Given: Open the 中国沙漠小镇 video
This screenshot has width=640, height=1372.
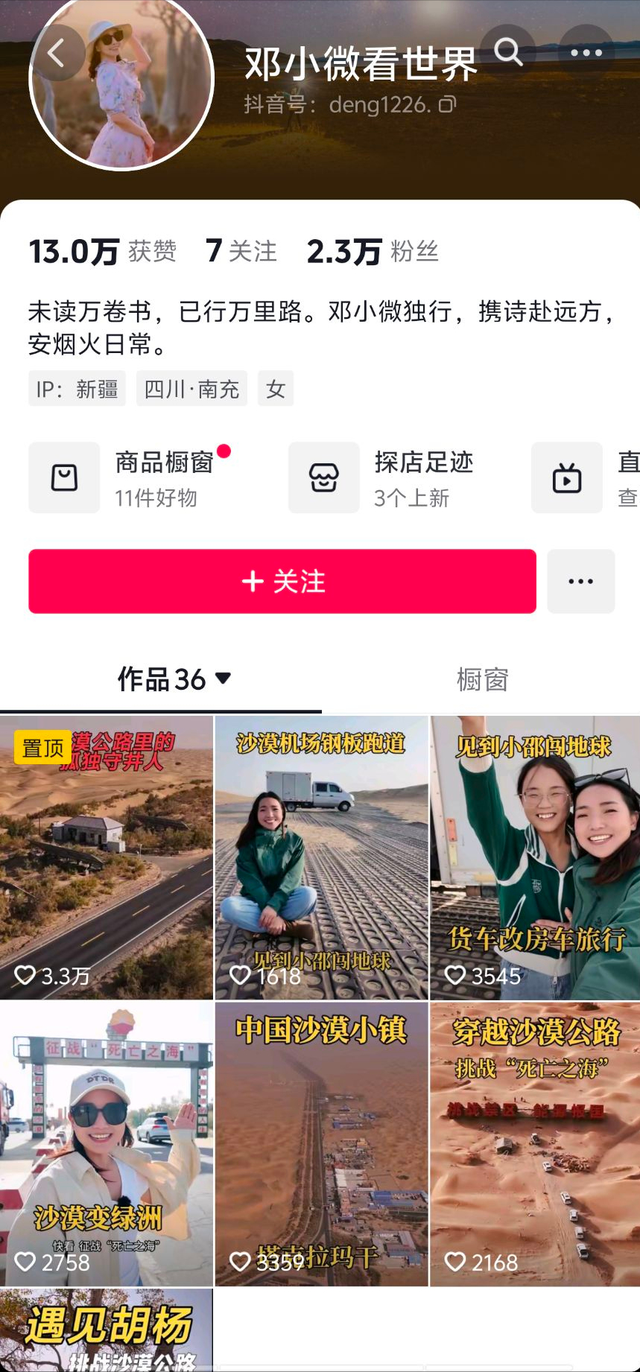Looking at the screenshot, I should [321, 1144].
